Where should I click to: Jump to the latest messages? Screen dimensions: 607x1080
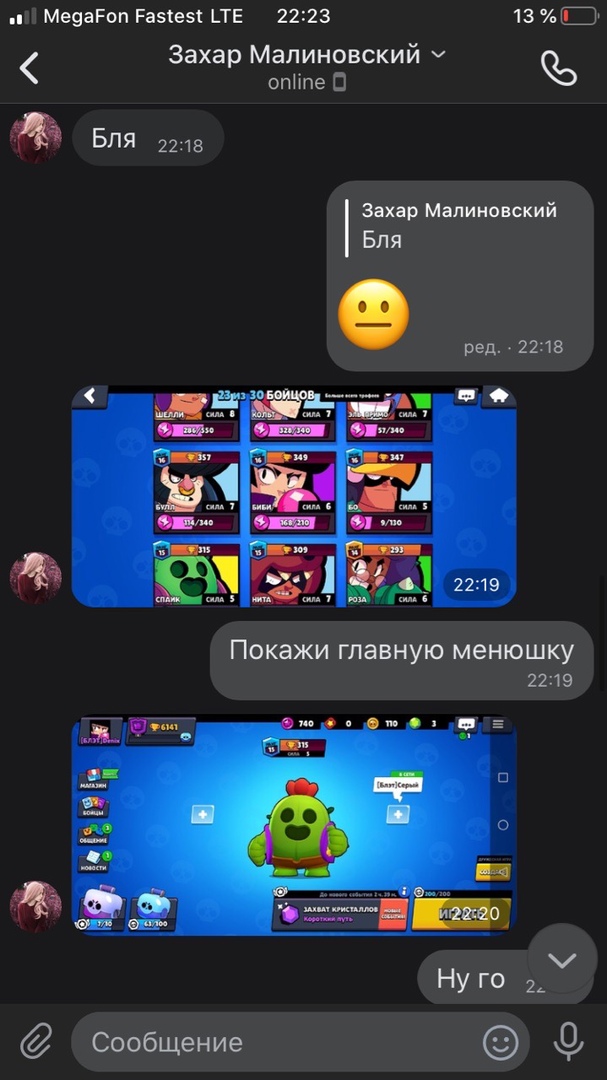tap(562, 961)
